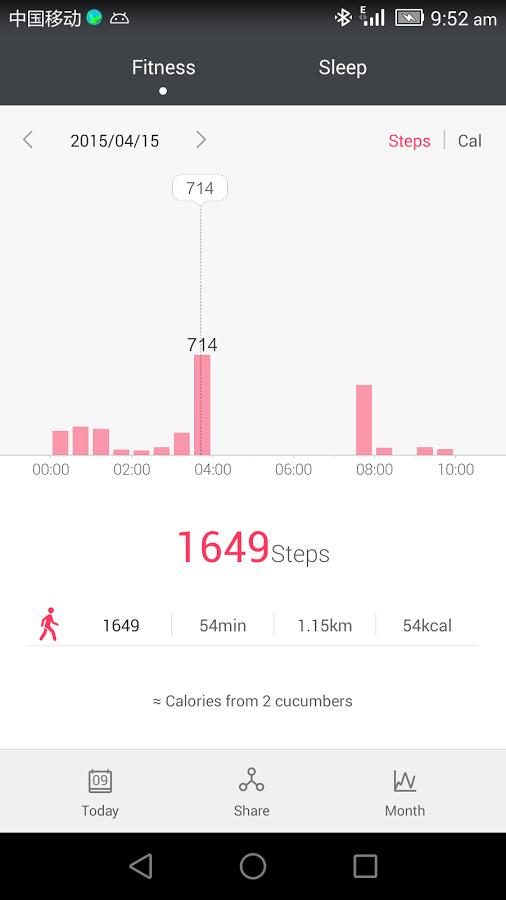Show the chart in Cal
Viewport: 506px width, 900px height.
pyautogui.click(x=469, y=141)
